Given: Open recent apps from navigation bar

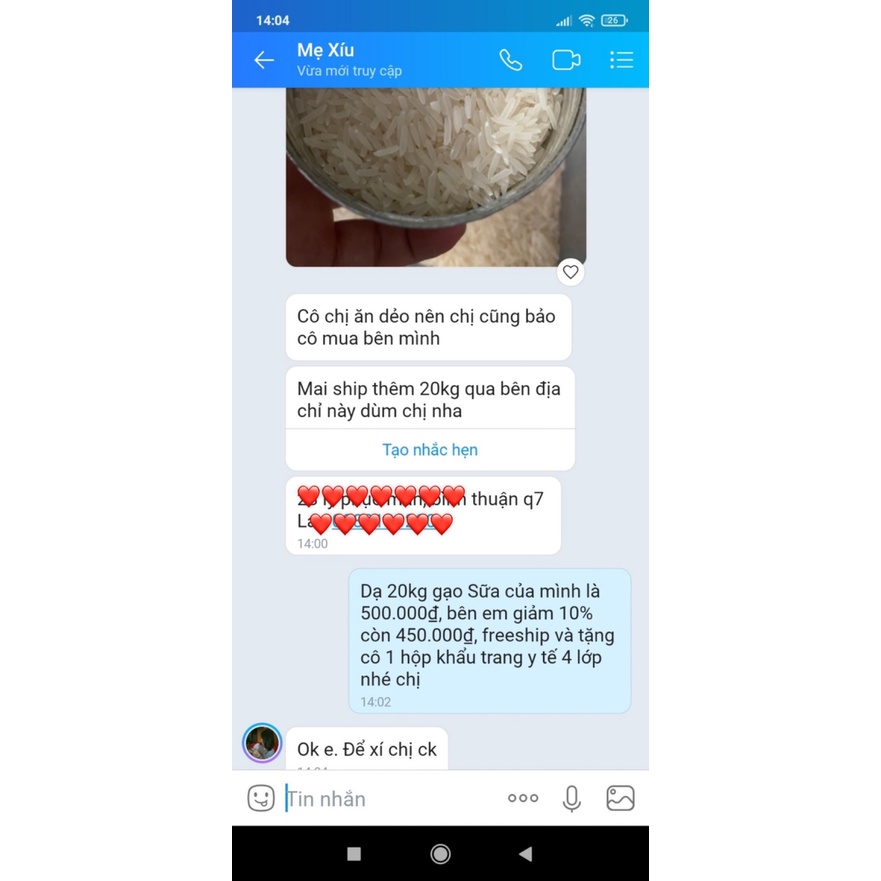Looking at the screenshot, I should (x=354, y=854).
